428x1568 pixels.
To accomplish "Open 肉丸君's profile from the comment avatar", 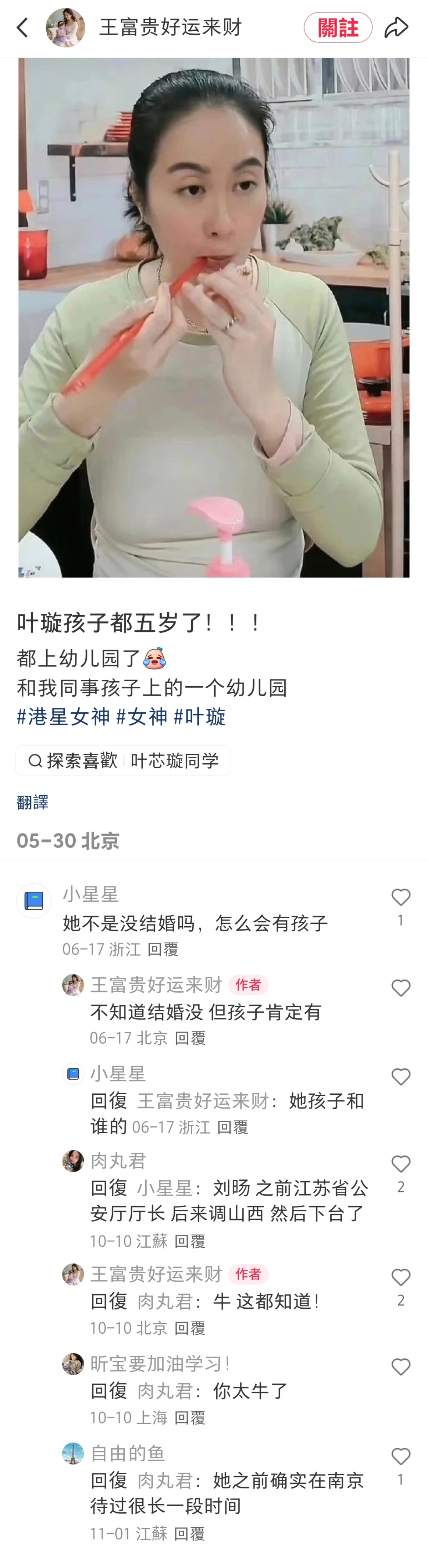I will 73,1161.
